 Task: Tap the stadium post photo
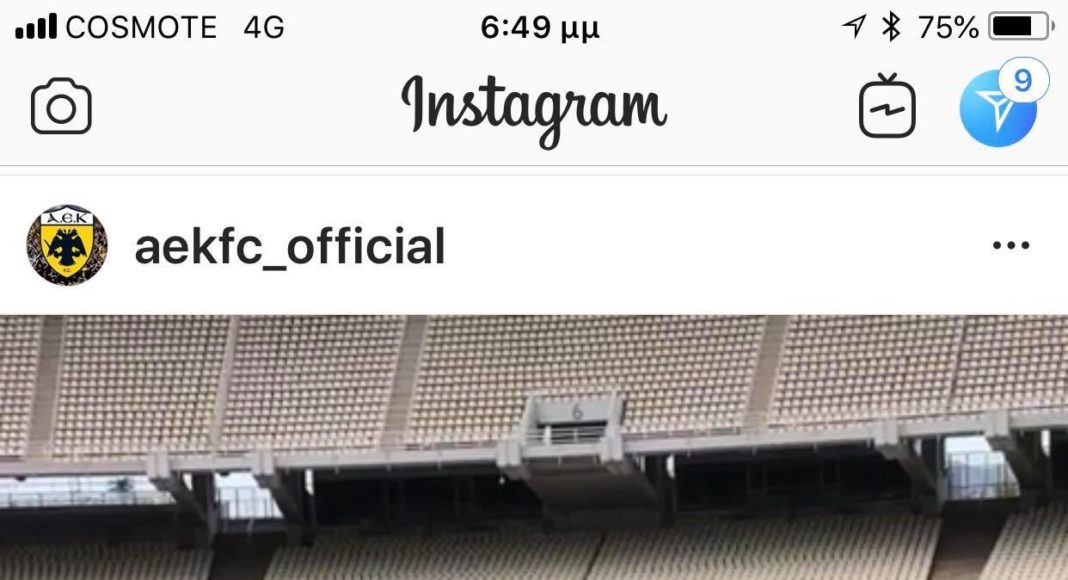point(534,447)
